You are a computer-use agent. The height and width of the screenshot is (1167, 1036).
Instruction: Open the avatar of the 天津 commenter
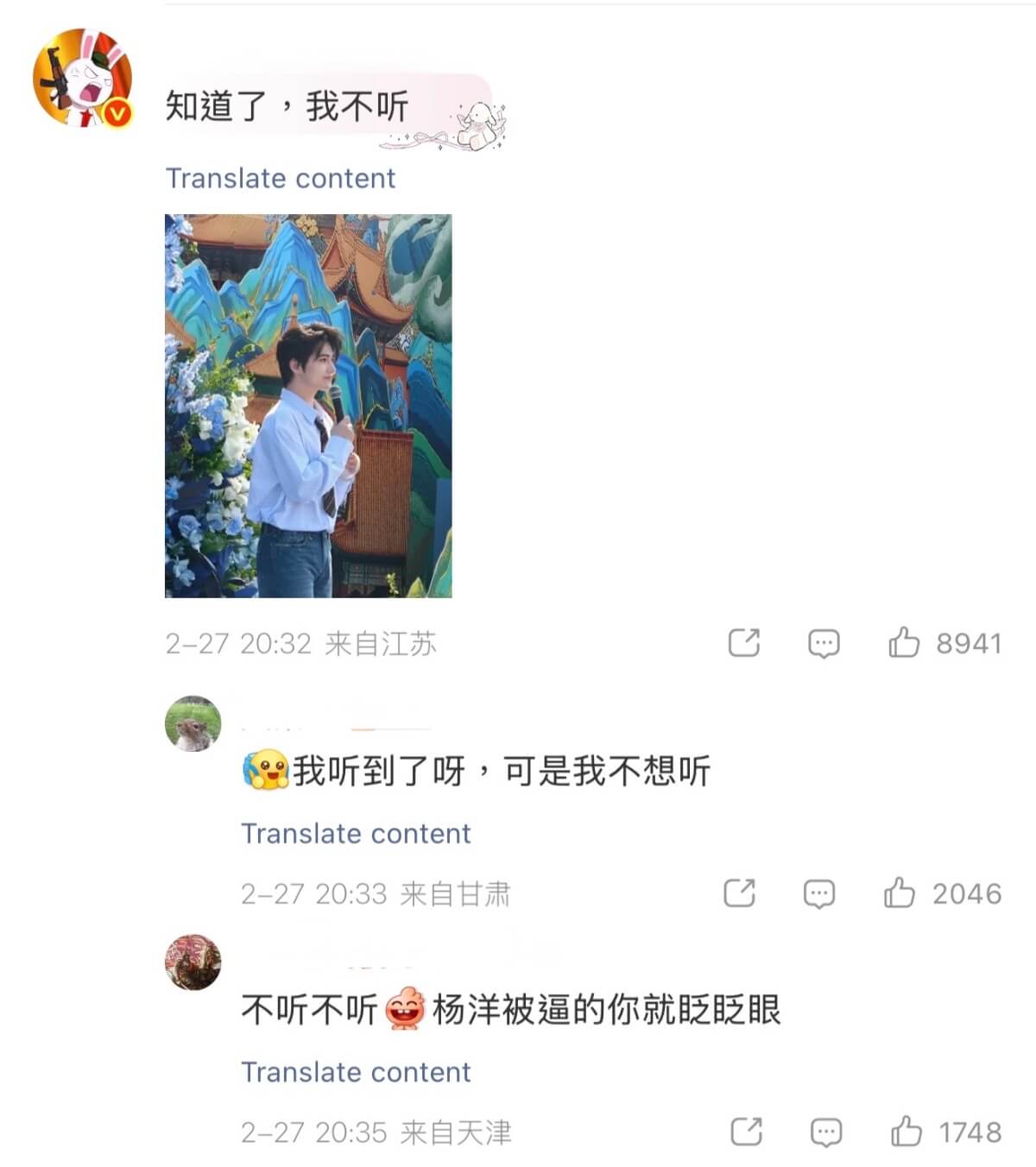(193, 962)
